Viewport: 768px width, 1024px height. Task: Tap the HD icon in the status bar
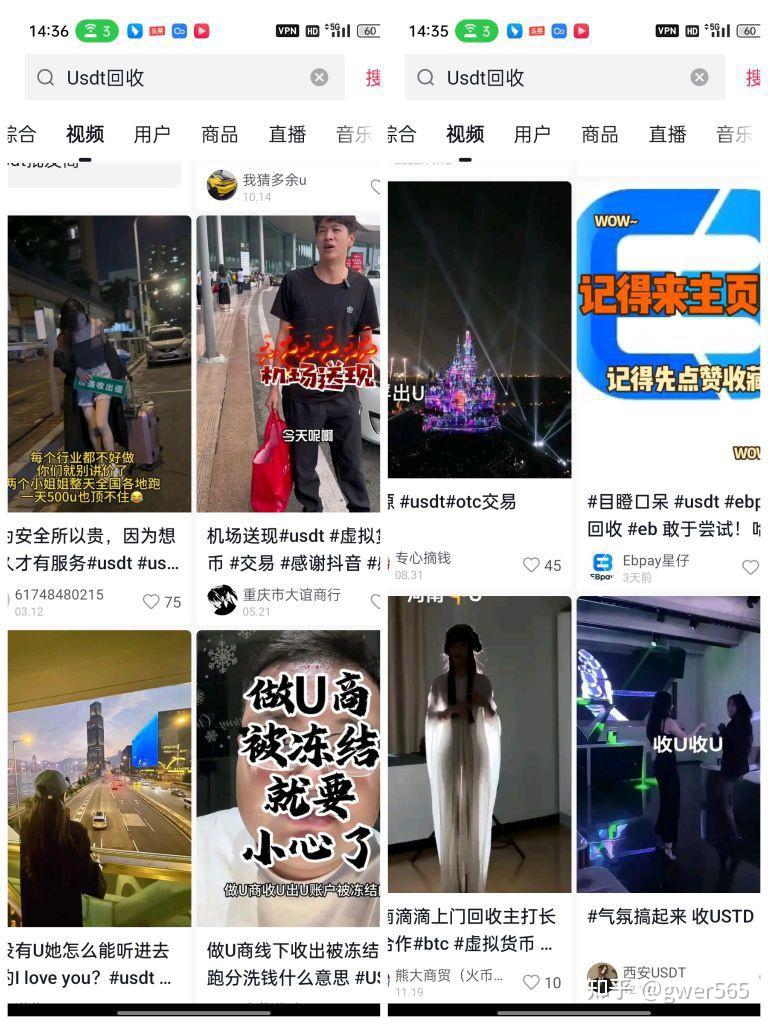pos(310,30)
